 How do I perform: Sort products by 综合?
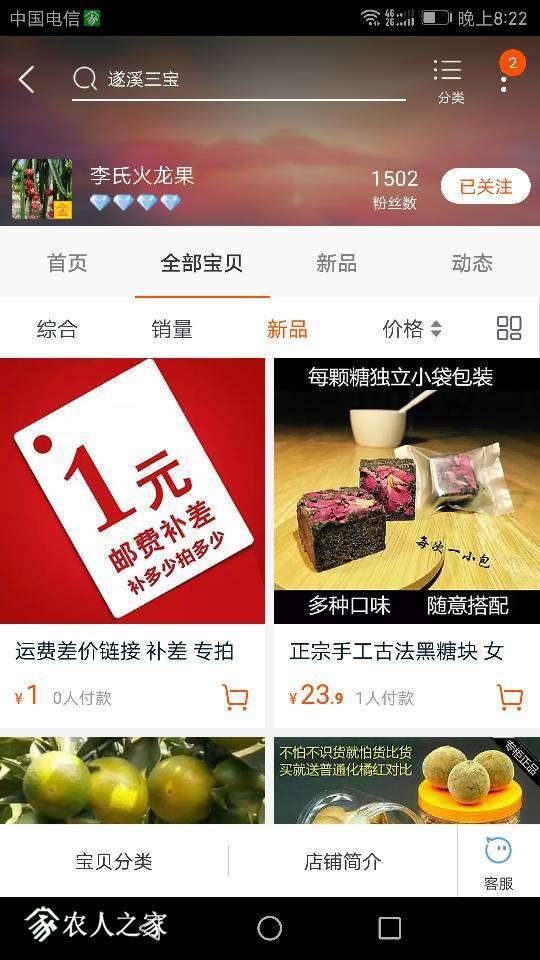(x=57, y=329)
